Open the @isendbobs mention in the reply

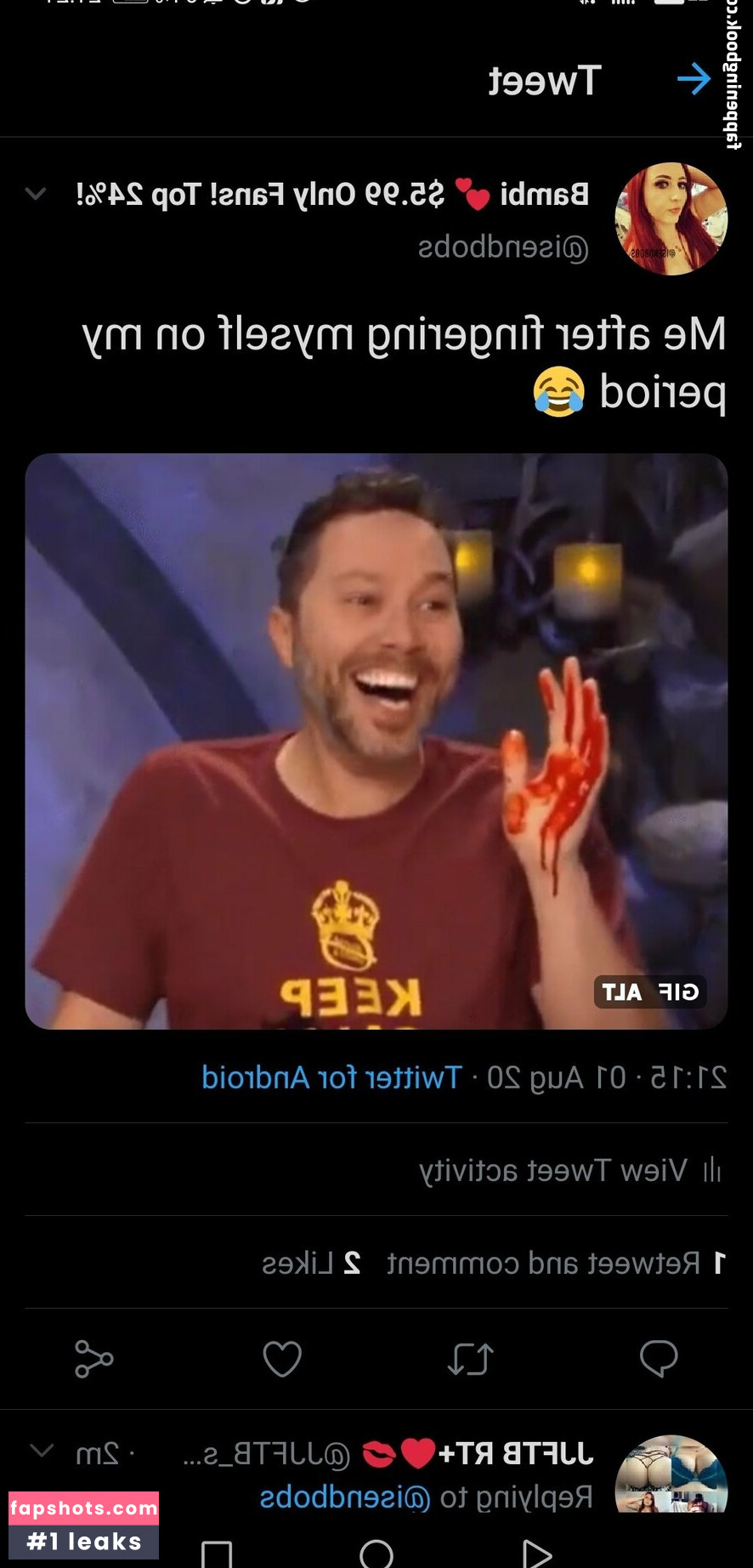345,1497
